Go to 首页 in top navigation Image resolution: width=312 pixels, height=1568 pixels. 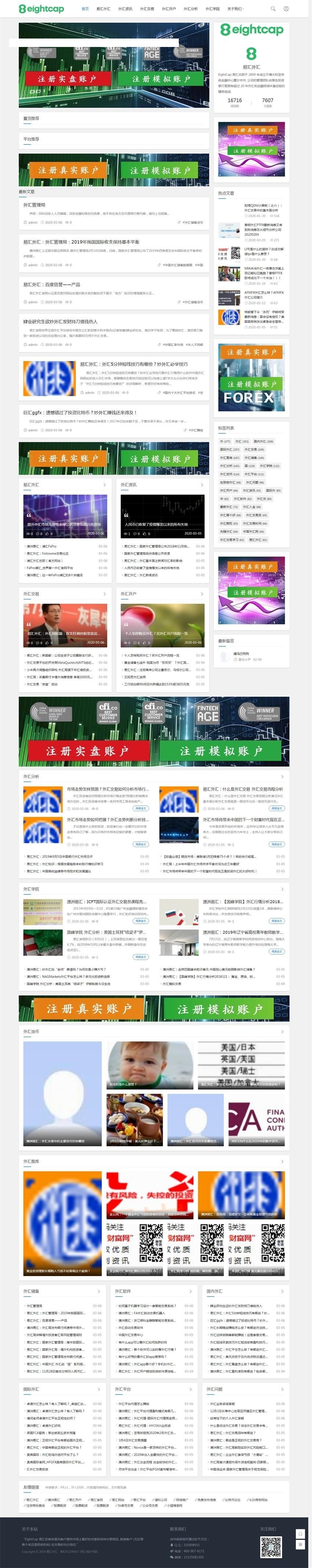[85, 9]
